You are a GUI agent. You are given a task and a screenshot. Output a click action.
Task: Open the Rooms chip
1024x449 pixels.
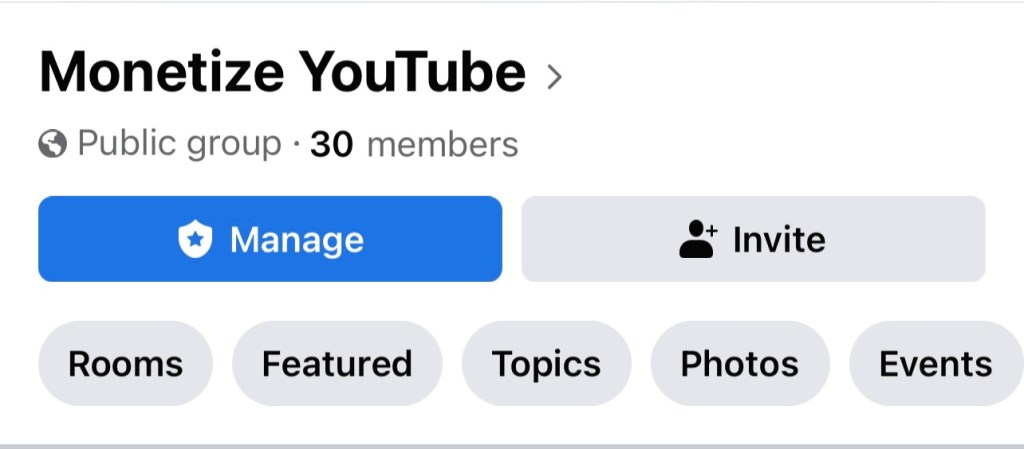pyautogui.click(x=125, y=364)
